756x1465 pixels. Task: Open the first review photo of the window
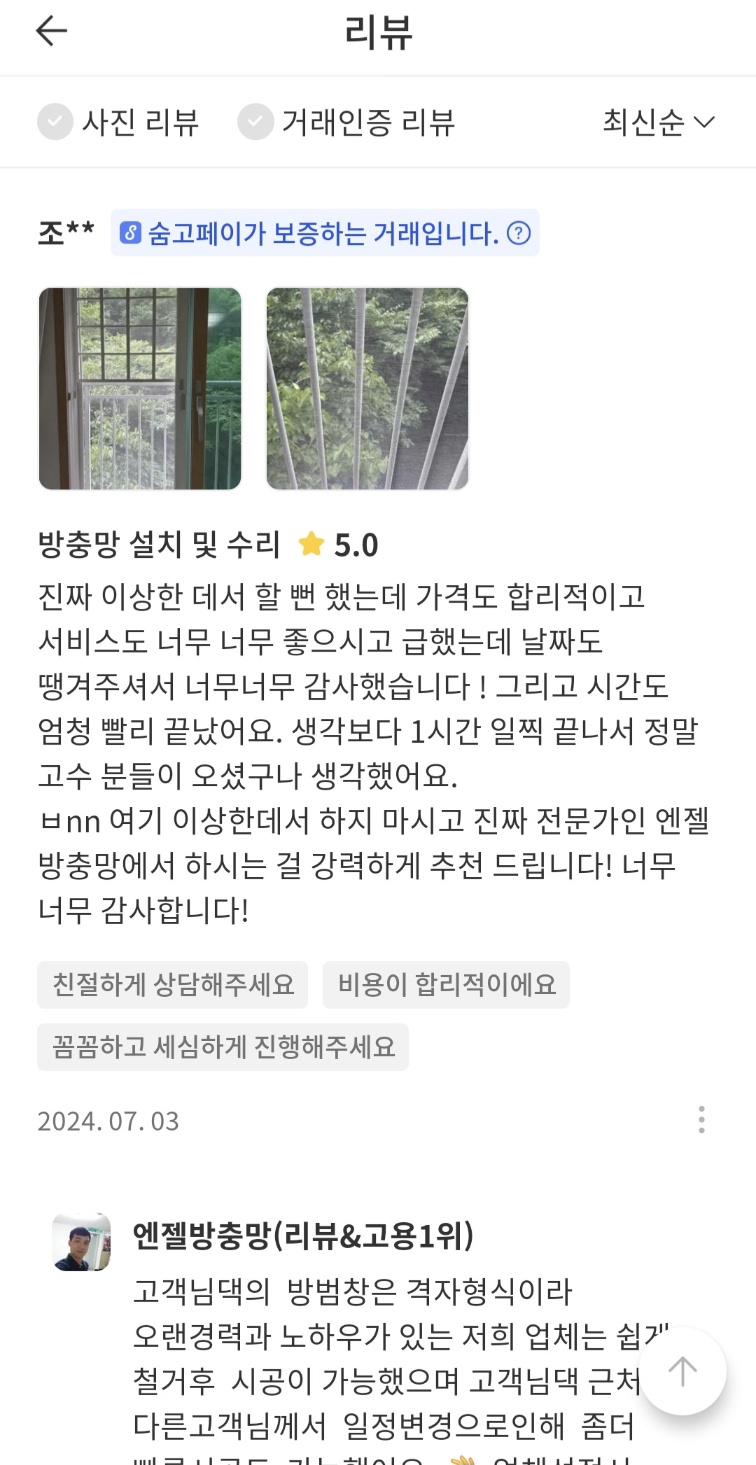point(140,389)
